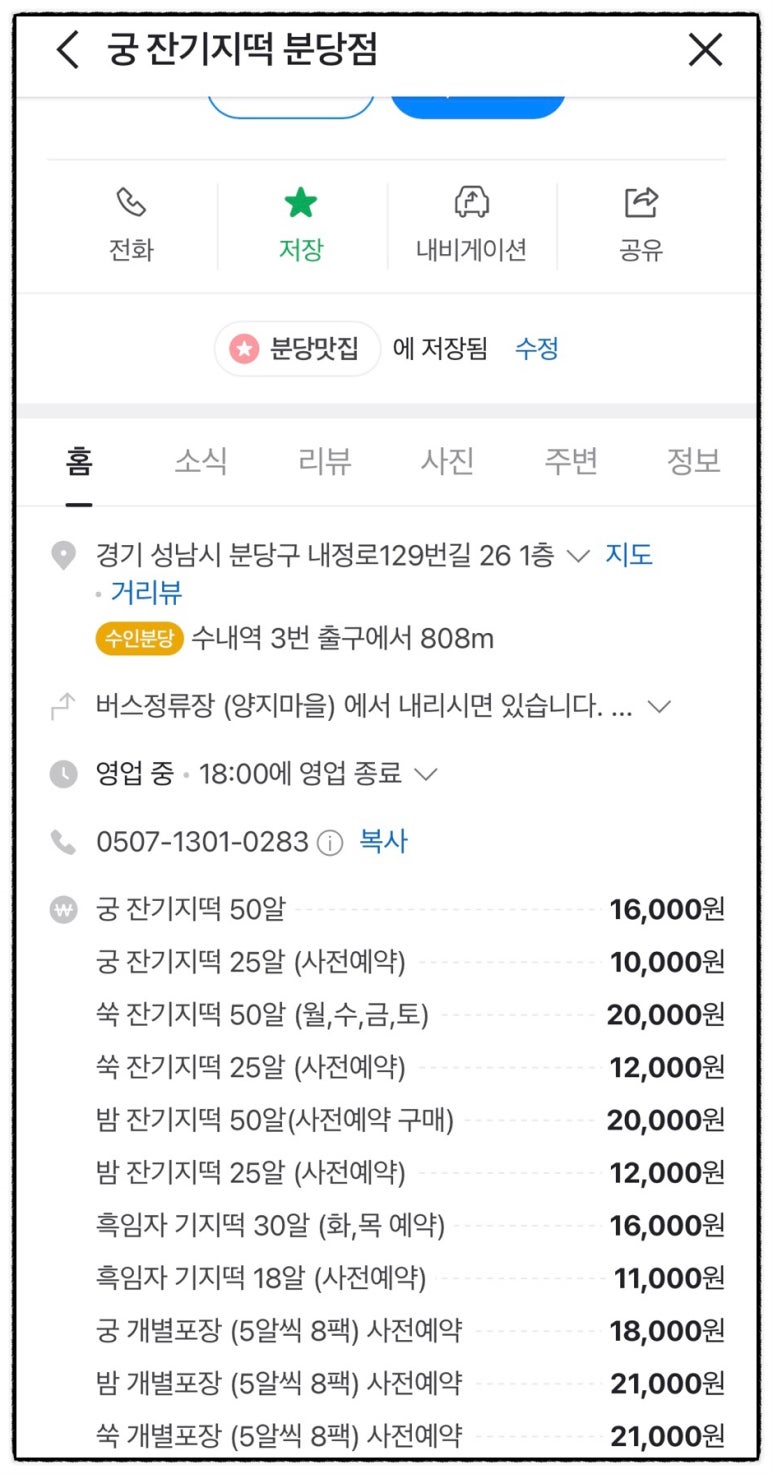Expand business hours next to 18:00

426,774
